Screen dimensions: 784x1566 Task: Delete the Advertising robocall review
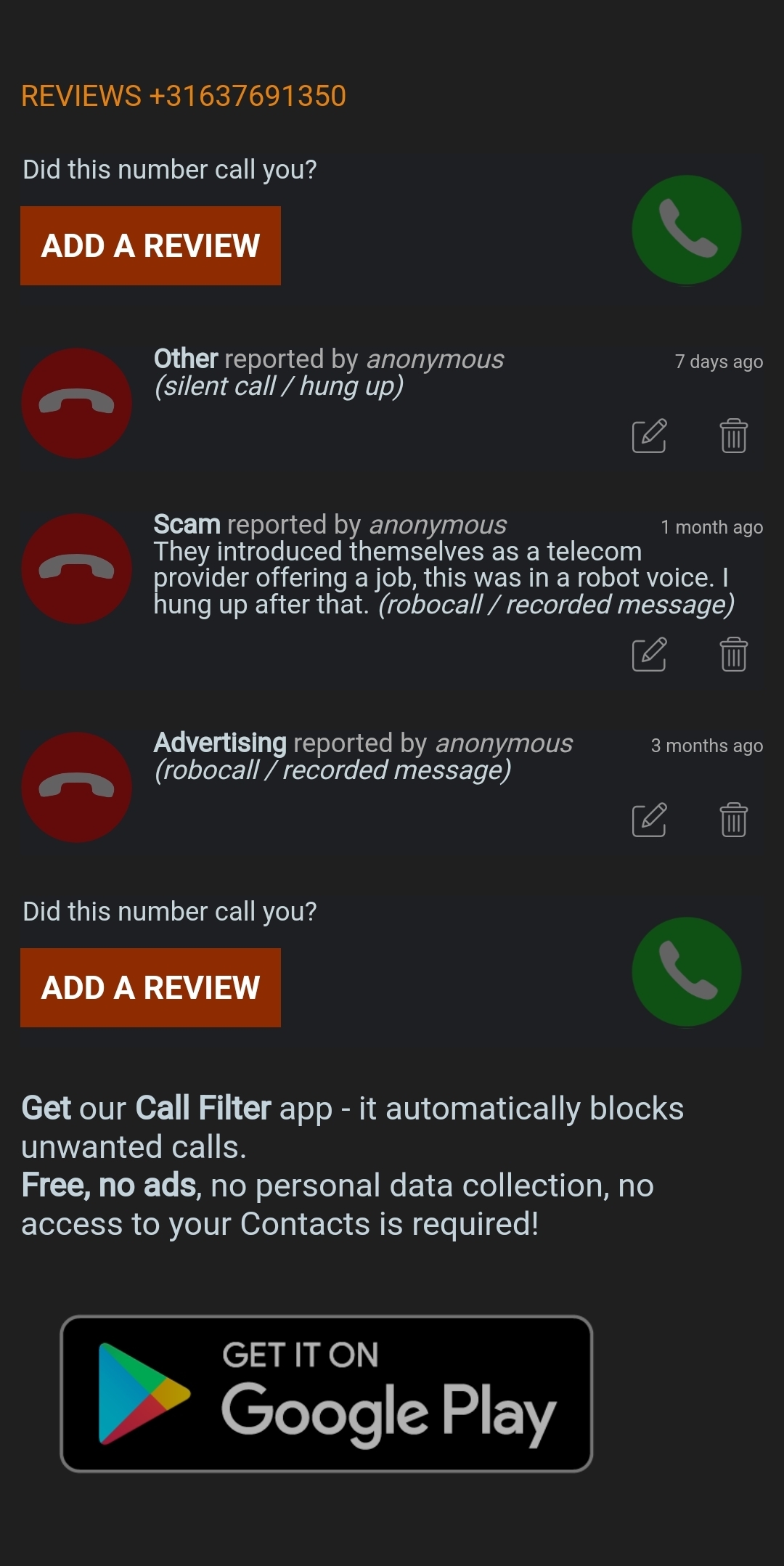click(x=733, y=820)
